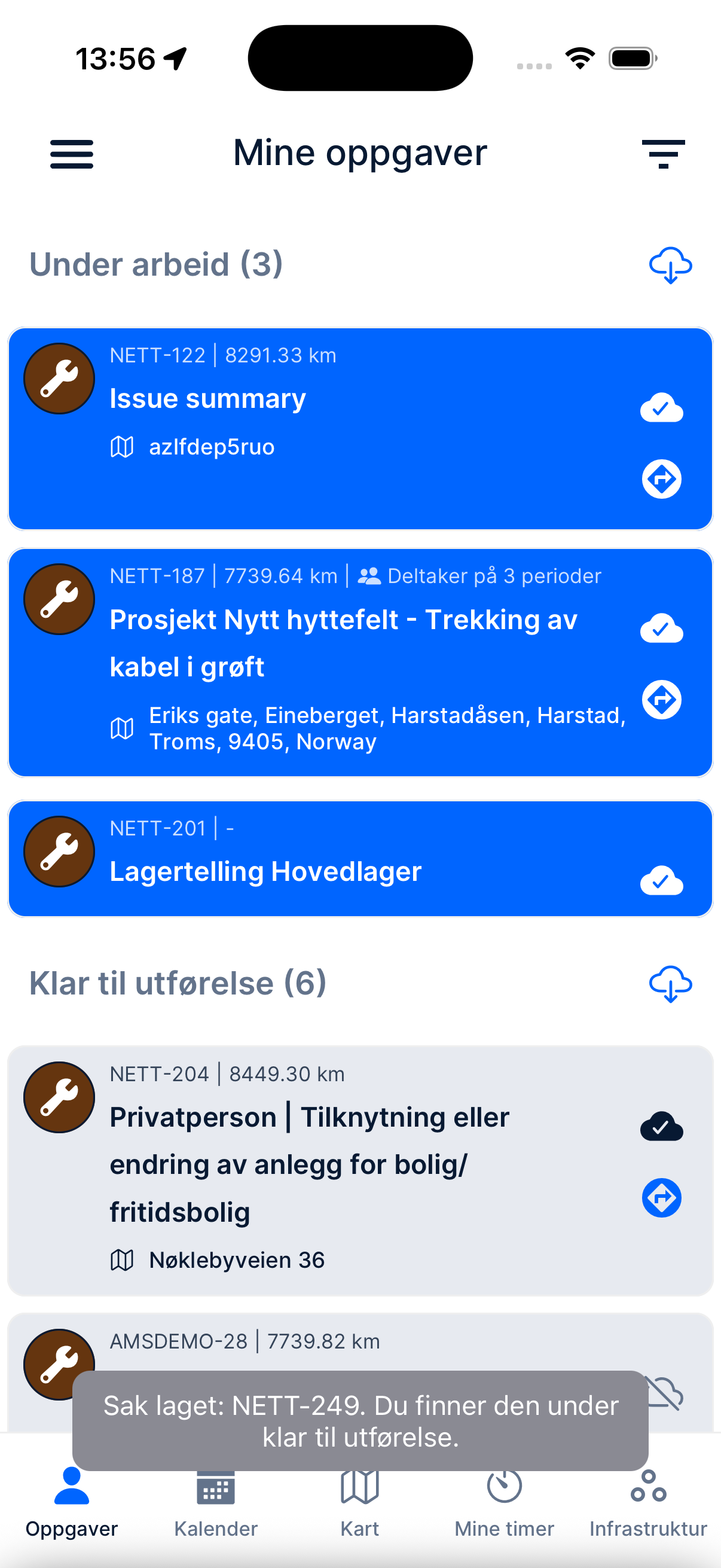721x1568 pixels.
Task: Switch to the Kalender tab
Action: pyautogui.click(x=216, y=1502)
